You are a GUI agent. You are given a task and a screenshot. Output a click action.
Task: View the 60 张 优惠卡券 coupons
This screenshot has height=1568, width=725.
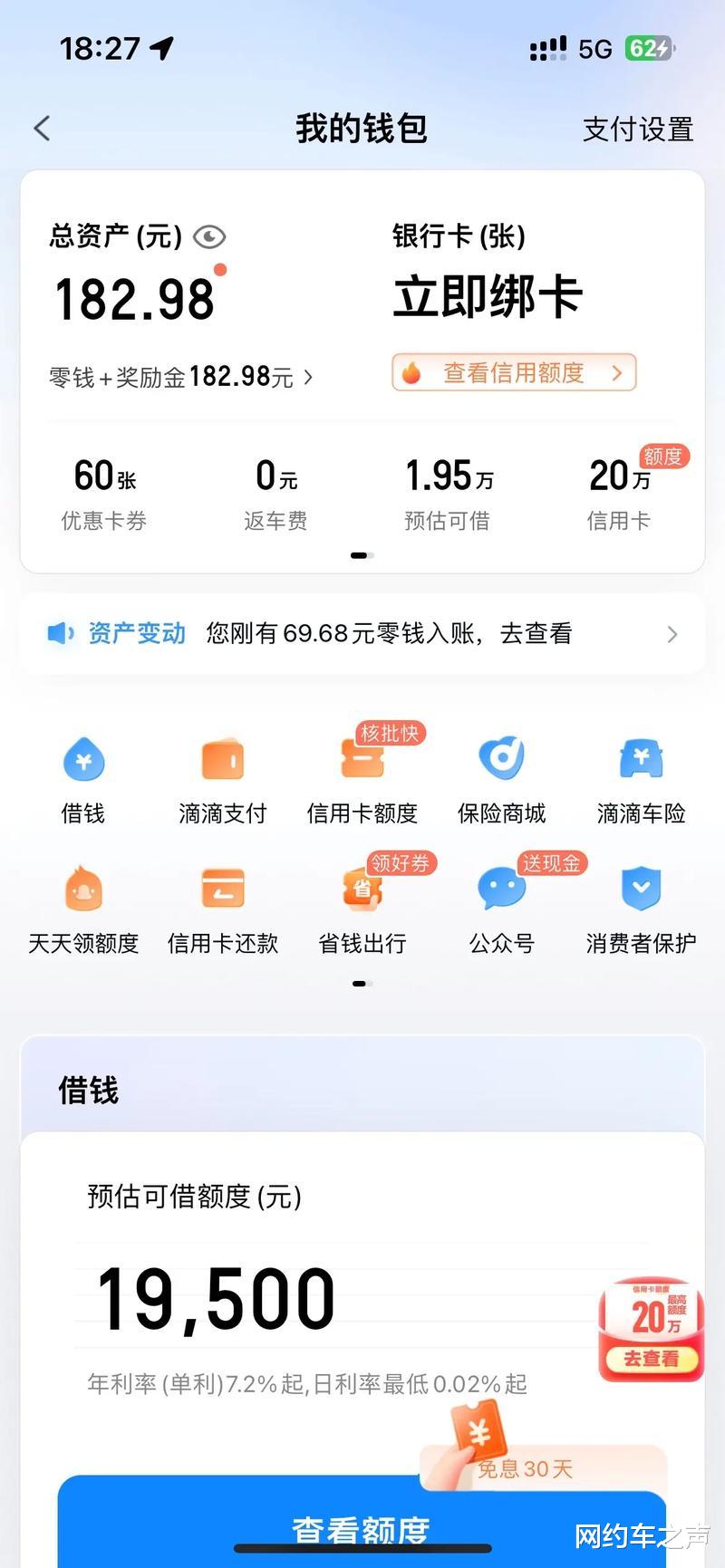(104, 494)
